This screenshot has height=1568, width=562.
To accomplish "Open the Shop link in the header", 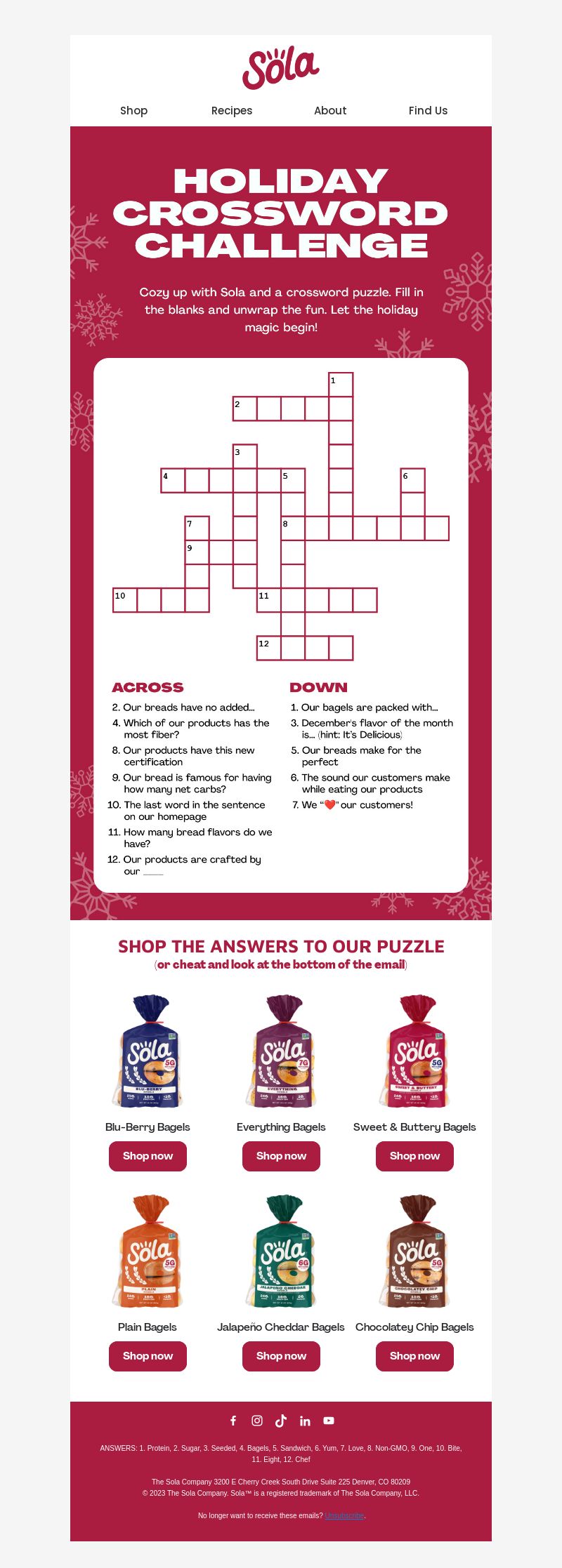I will [x=133, y=110].
